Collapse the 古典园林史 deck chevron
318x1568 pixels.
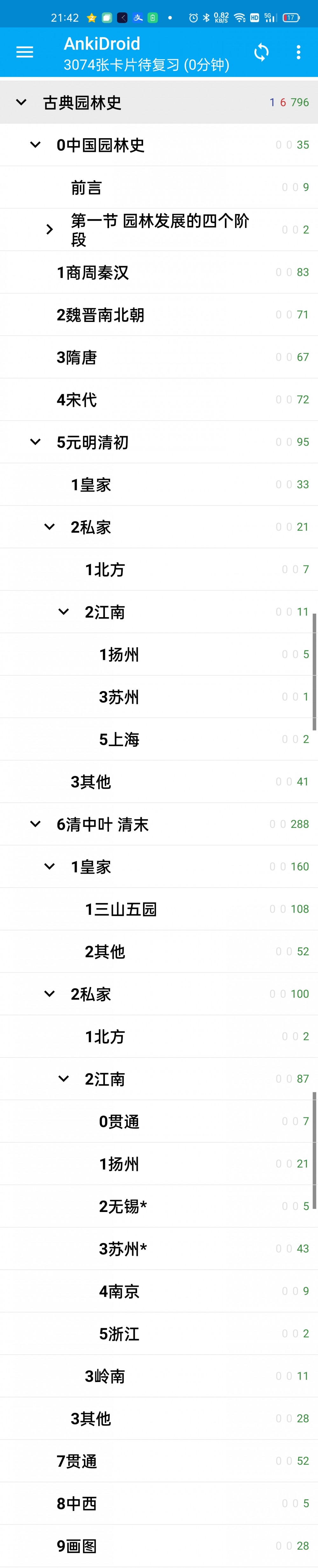click(x=21, y=102)
